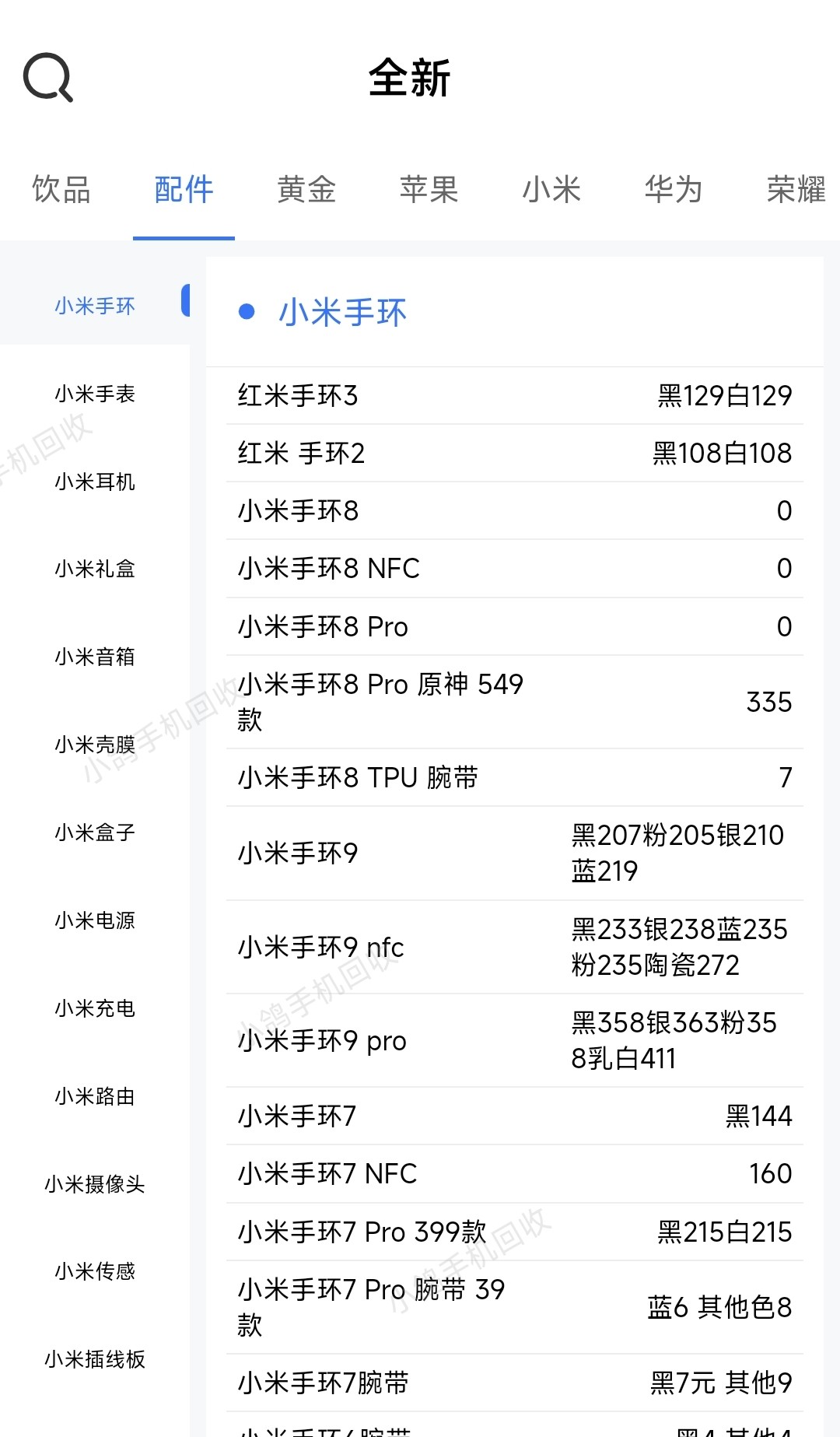Switch to the 华为 tab
Viewport: 840px width, 1437px height.
[674, 190]
